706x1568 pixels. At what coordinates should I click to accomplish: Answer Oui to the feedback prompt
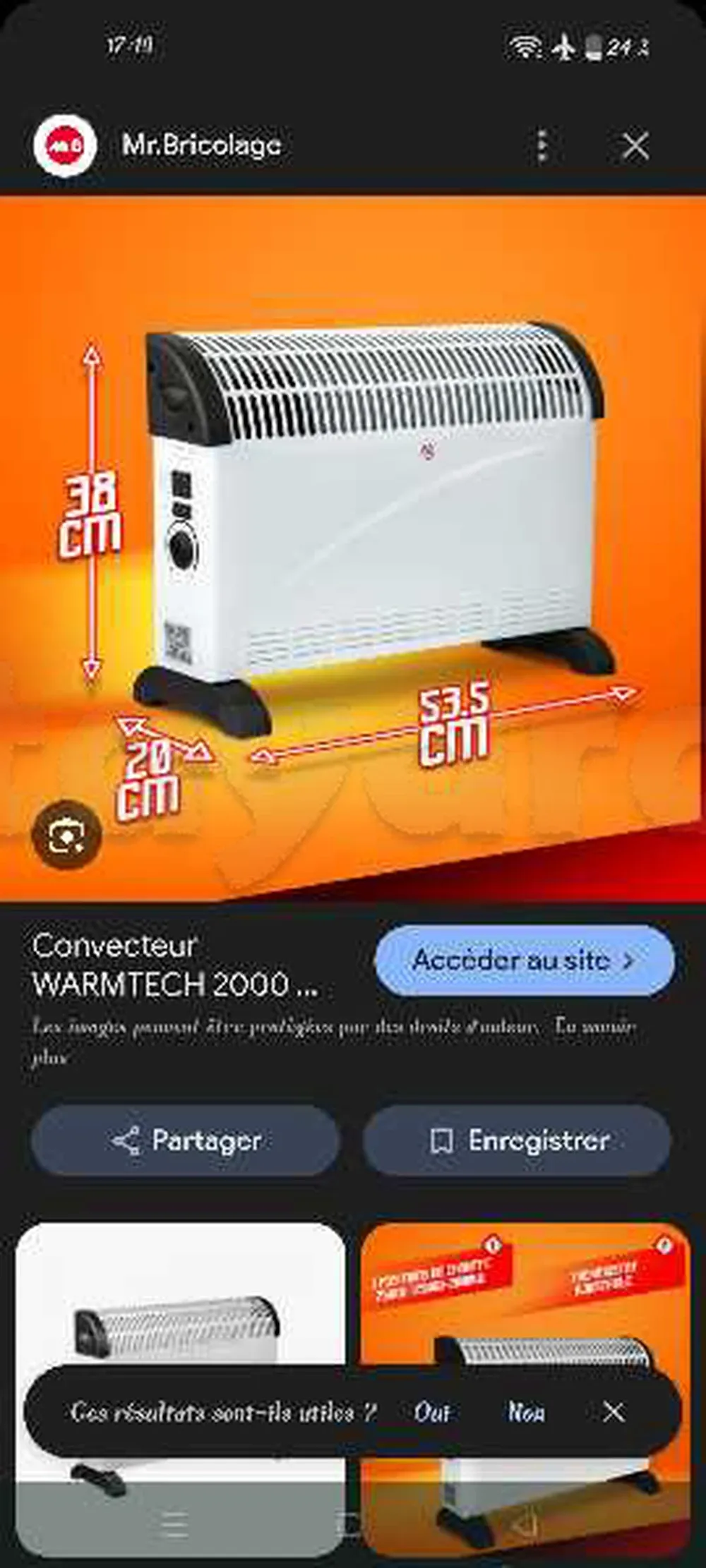(432, 1412)
